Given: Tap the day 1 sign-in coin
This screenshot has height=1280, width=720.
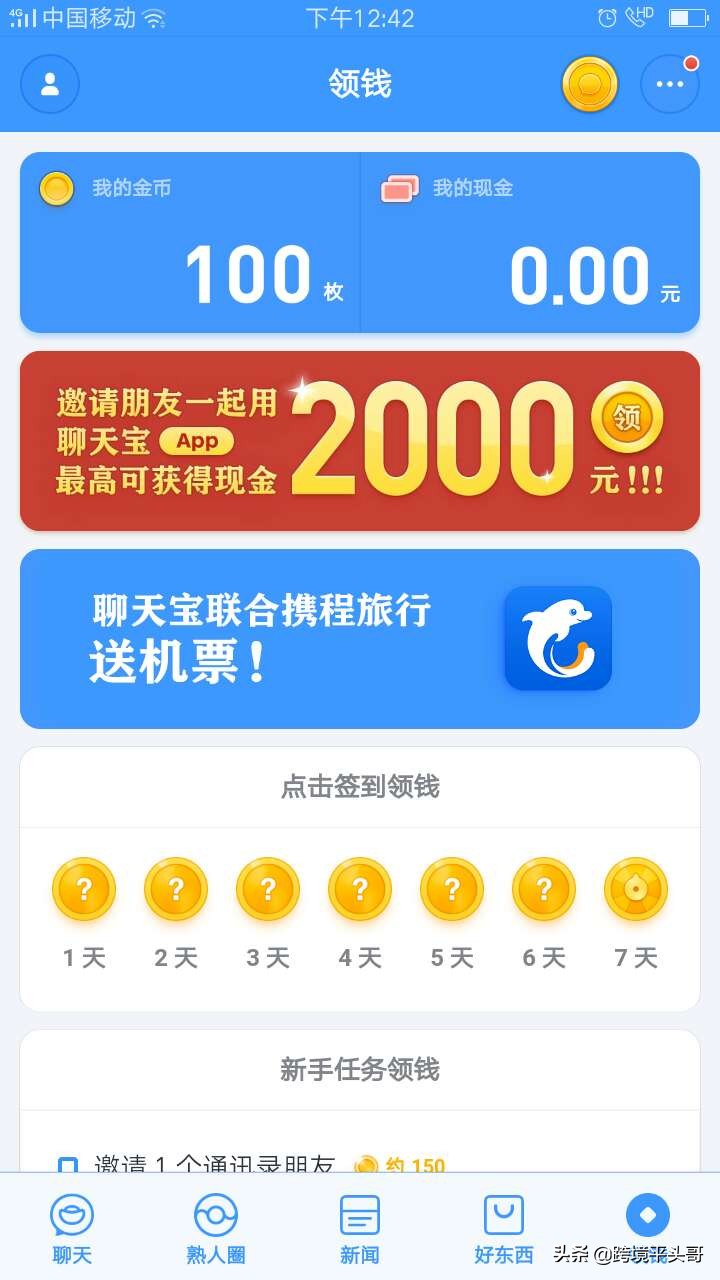Looking at the screenshot, I should (x=84, y=888).
